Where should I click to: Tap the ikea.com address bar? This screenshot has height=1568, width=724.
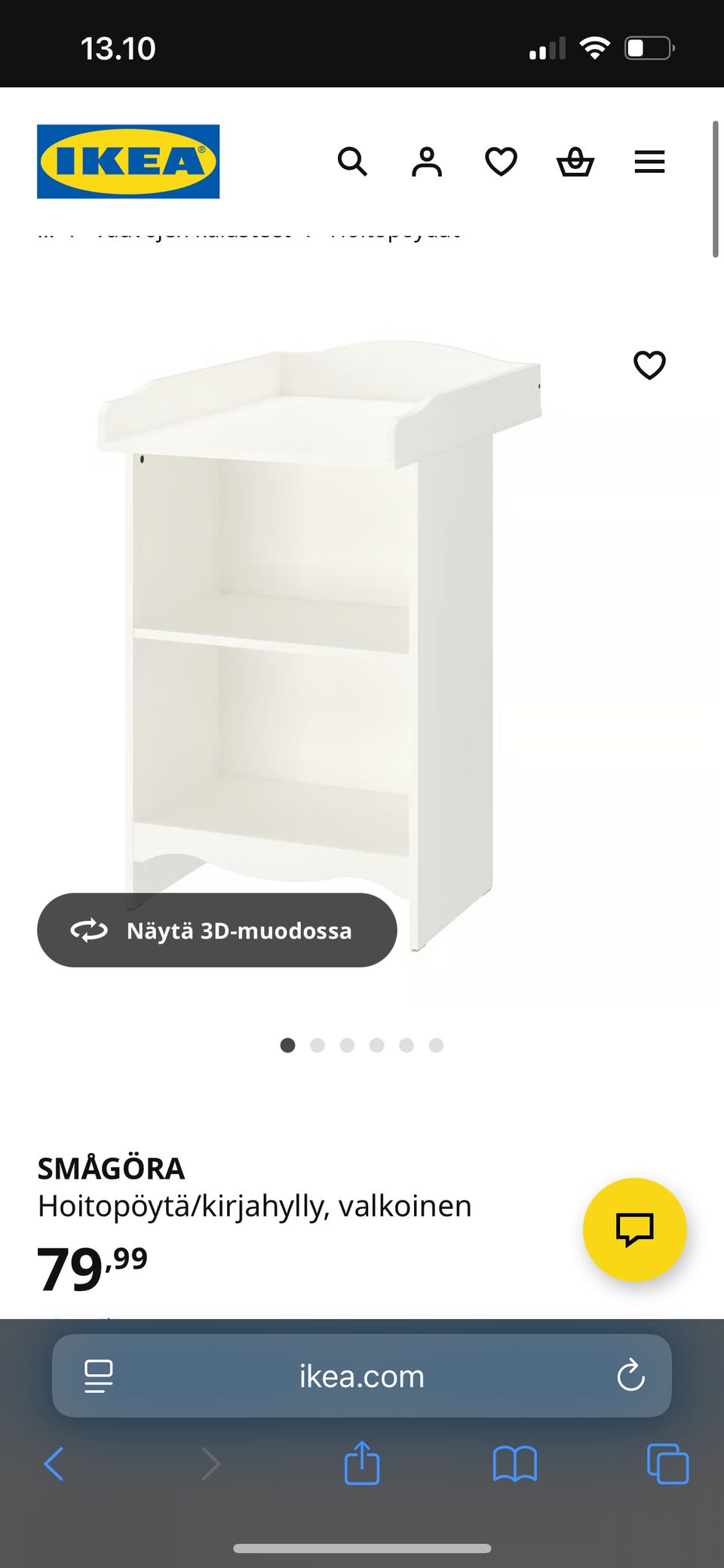[x=362, y=1376]
